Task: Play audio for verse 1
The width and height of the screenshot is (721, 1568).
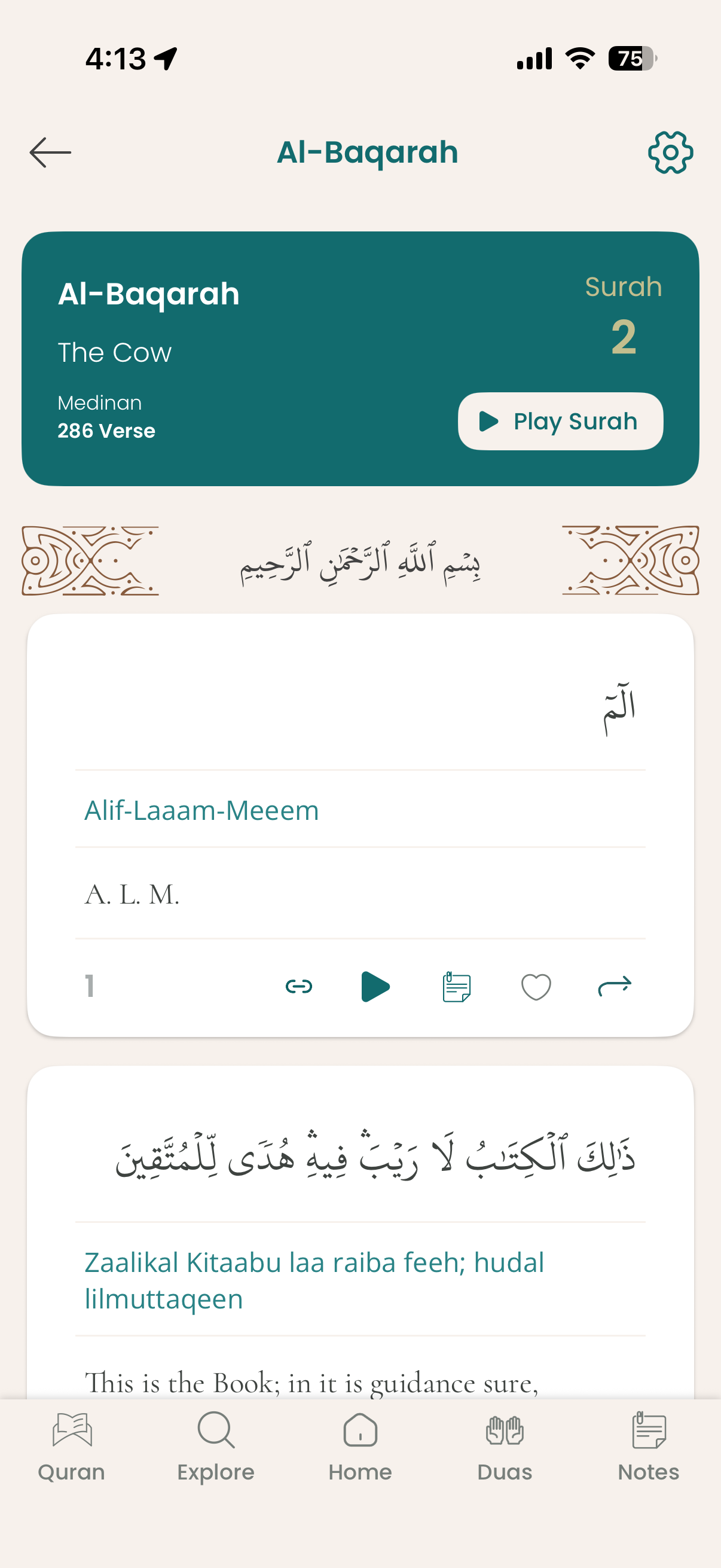Action: (375, 986)
